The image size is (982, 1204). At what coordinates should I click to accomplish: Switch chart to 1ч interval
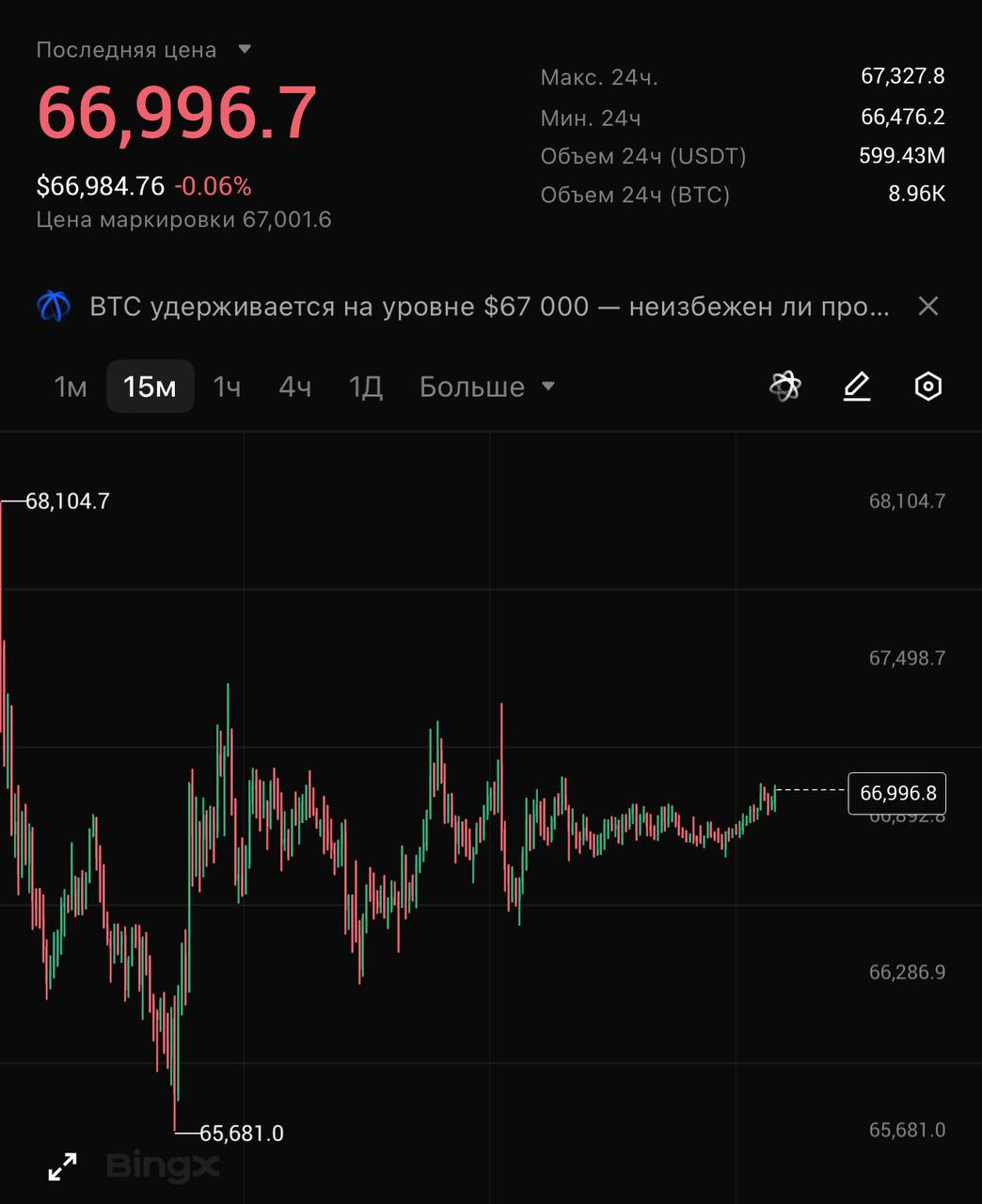point(227,387)
